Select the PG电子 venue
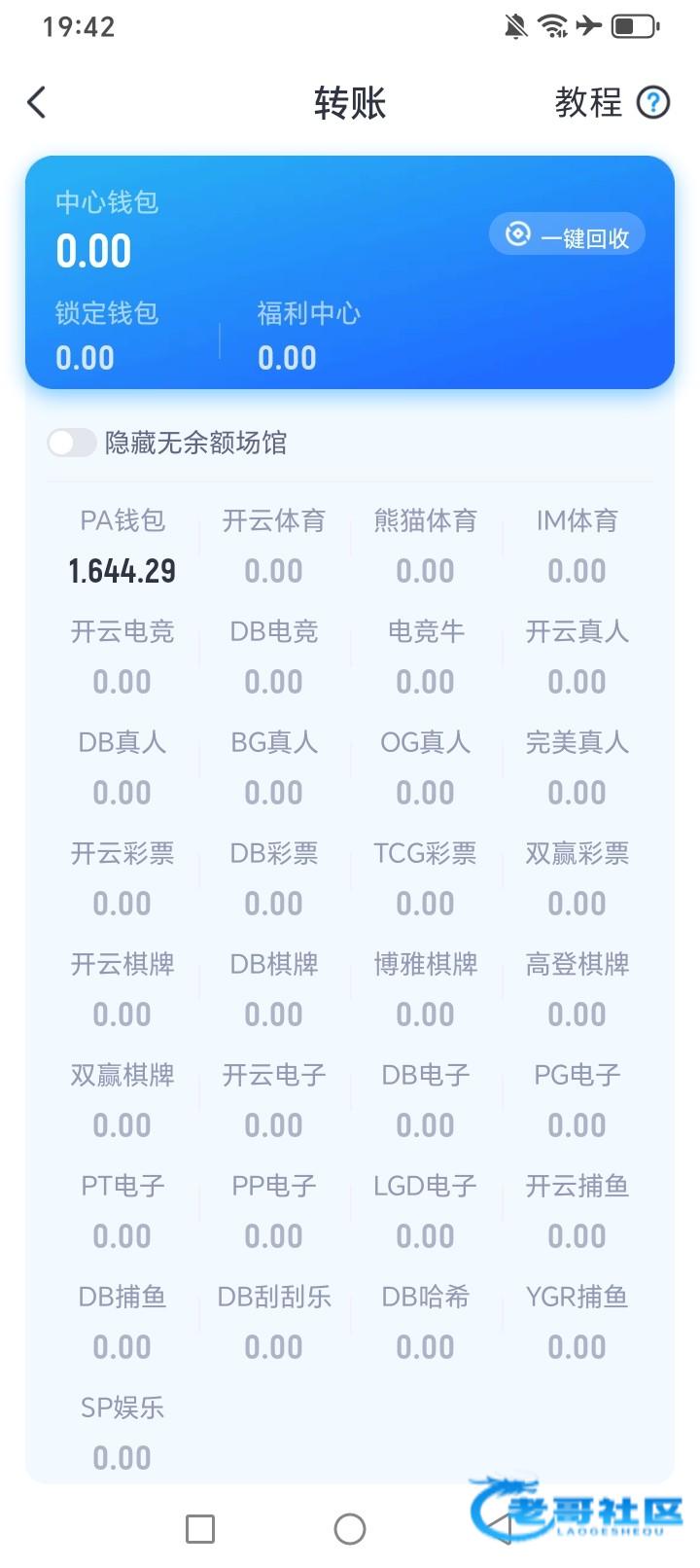Screen dimensions: 700x1568 point(577,1100)
